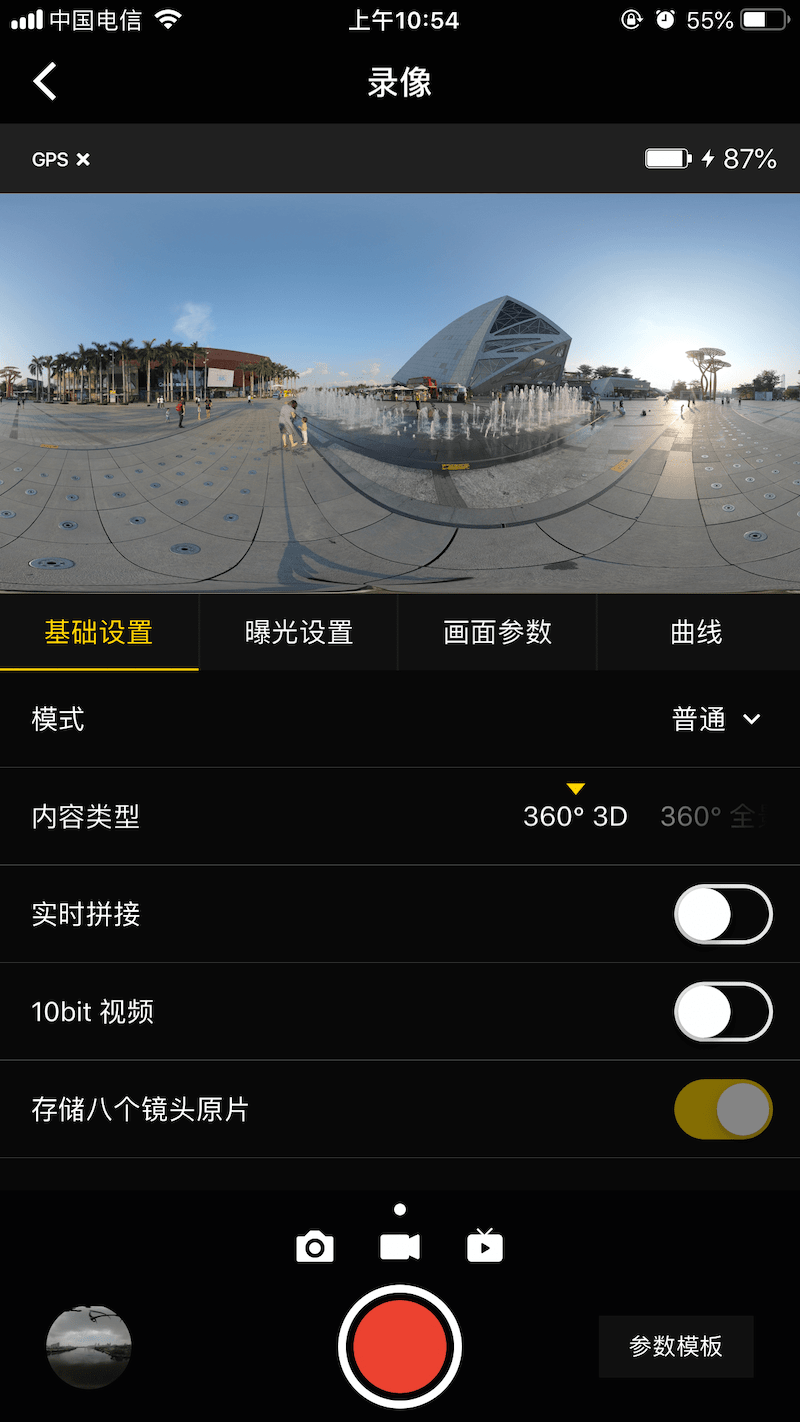Select the 基础设置 tab
This screenshot has height=1422, width=800.
[99, 633]
